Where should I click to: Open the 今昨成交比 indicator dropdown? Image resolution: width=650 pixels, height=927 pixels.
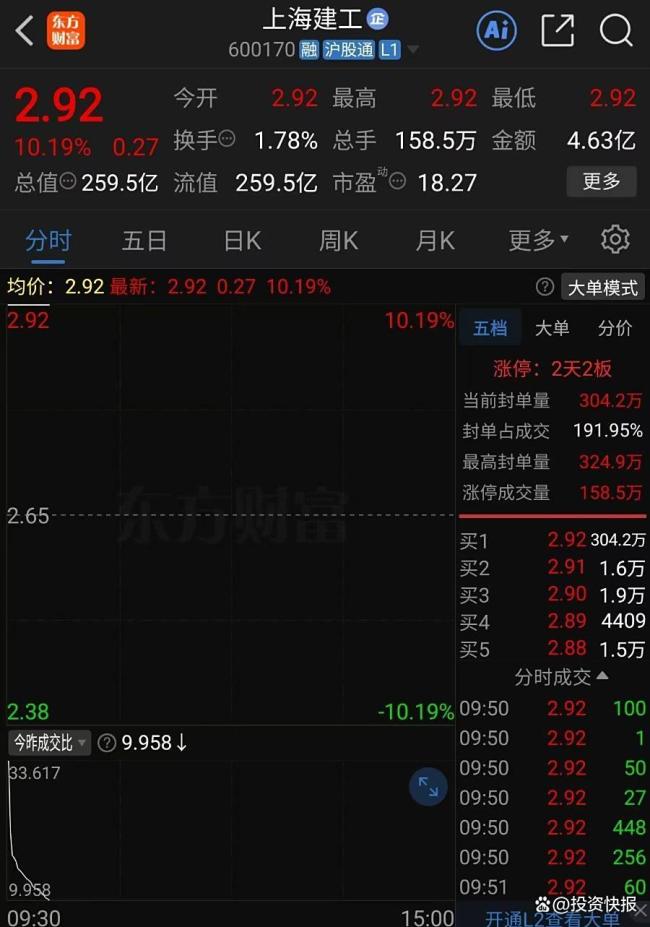pyautogui.click(x=50, y=743)
